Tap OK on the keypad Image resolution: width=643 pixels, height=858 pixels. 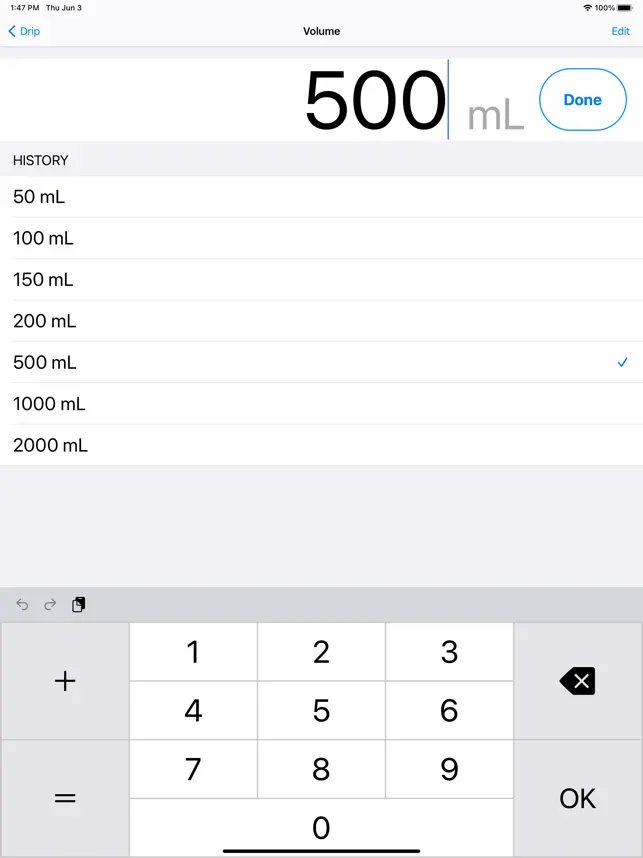tap(578, 798)
